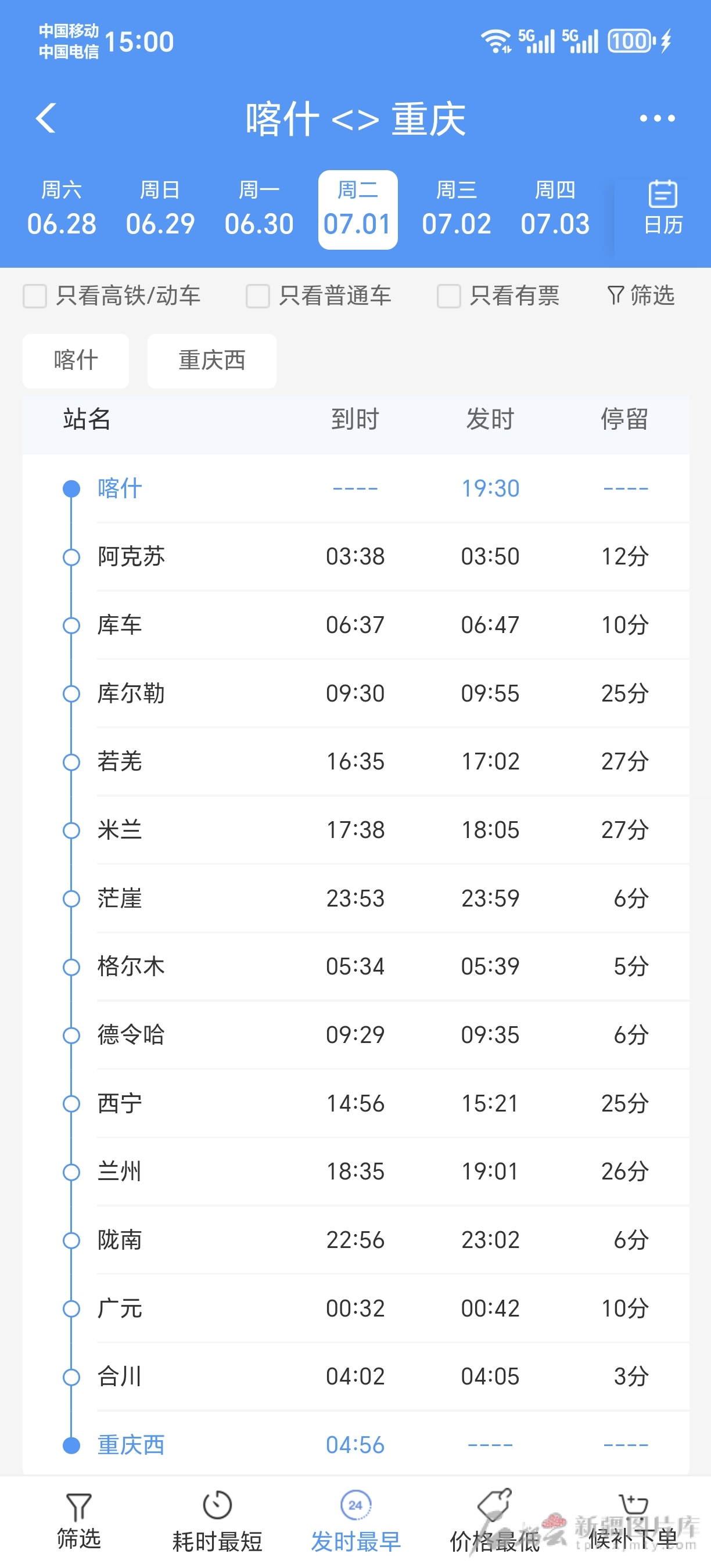The image size is (711, 1568).
Task: Open 筛选 next to the checkboxes
Action: coord(641,296)
